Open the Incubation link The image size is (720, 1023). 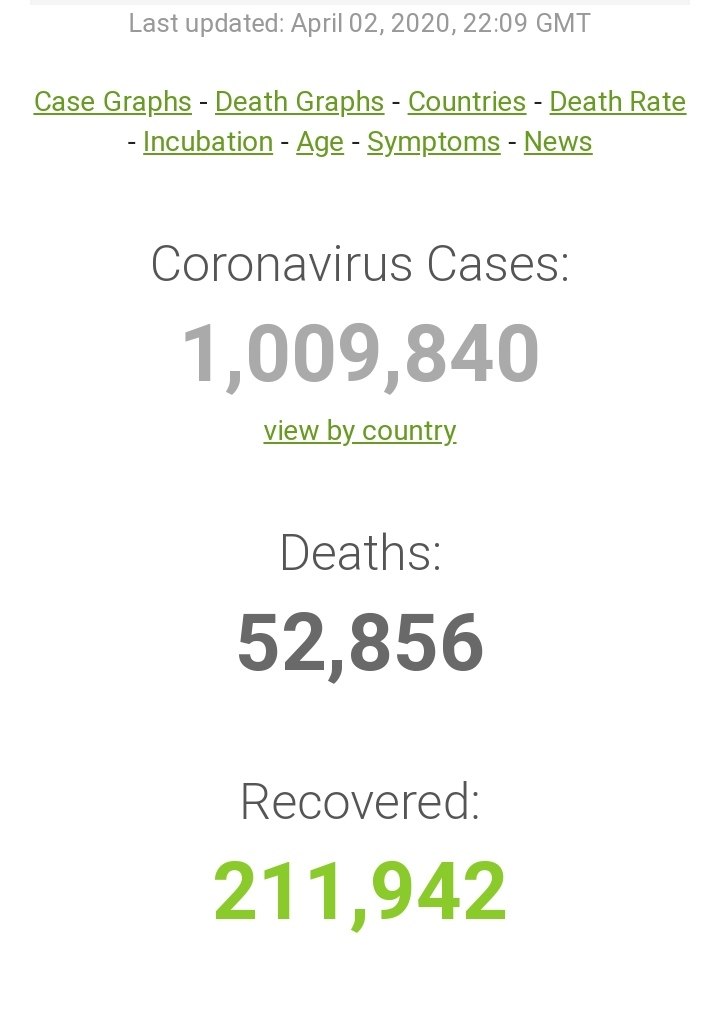pyautogui.click(x=208, y=142)
